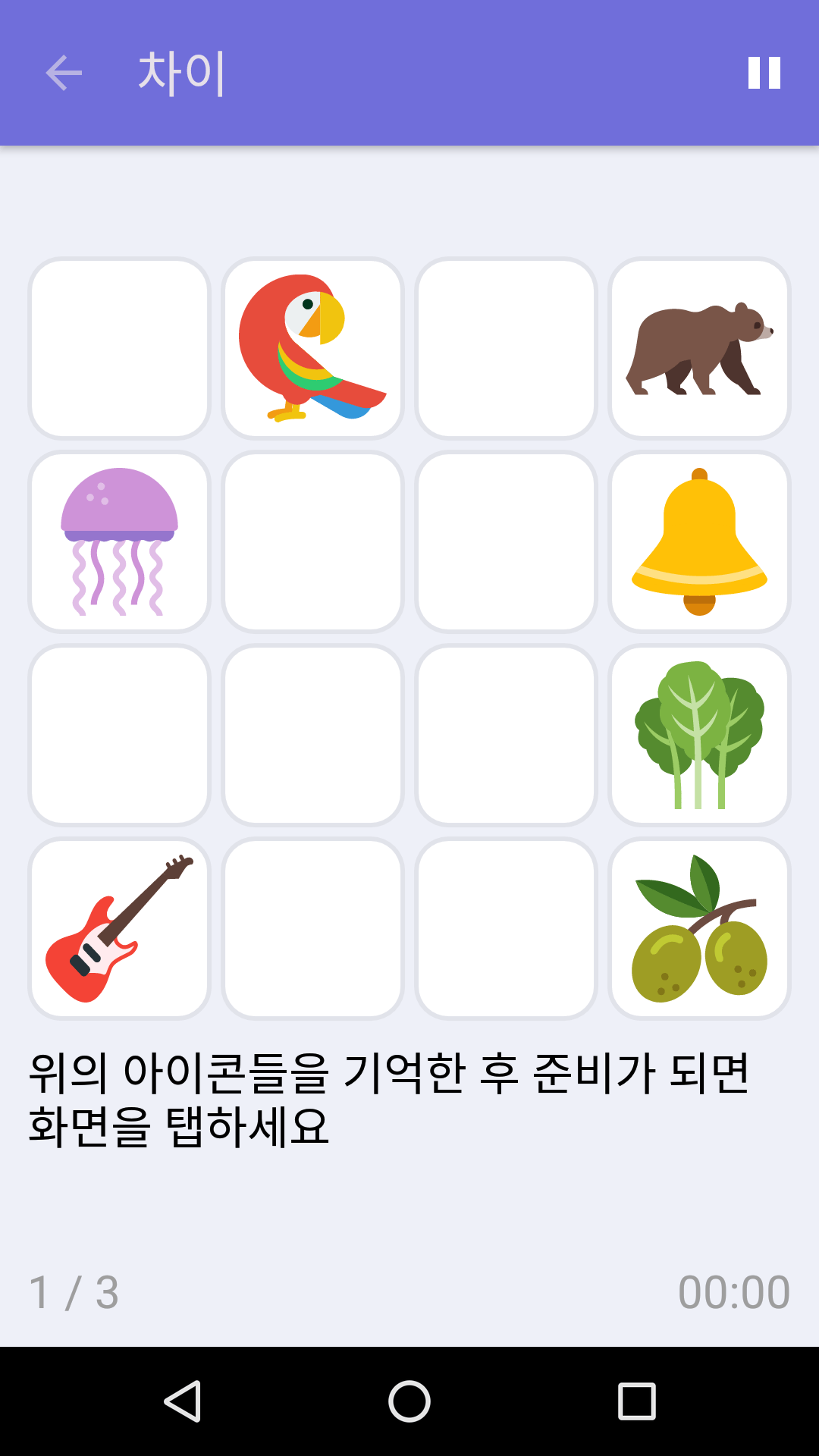Tap the lettuce icon
This screenshot has height=1456, width=819.
[x=699, y=735]
